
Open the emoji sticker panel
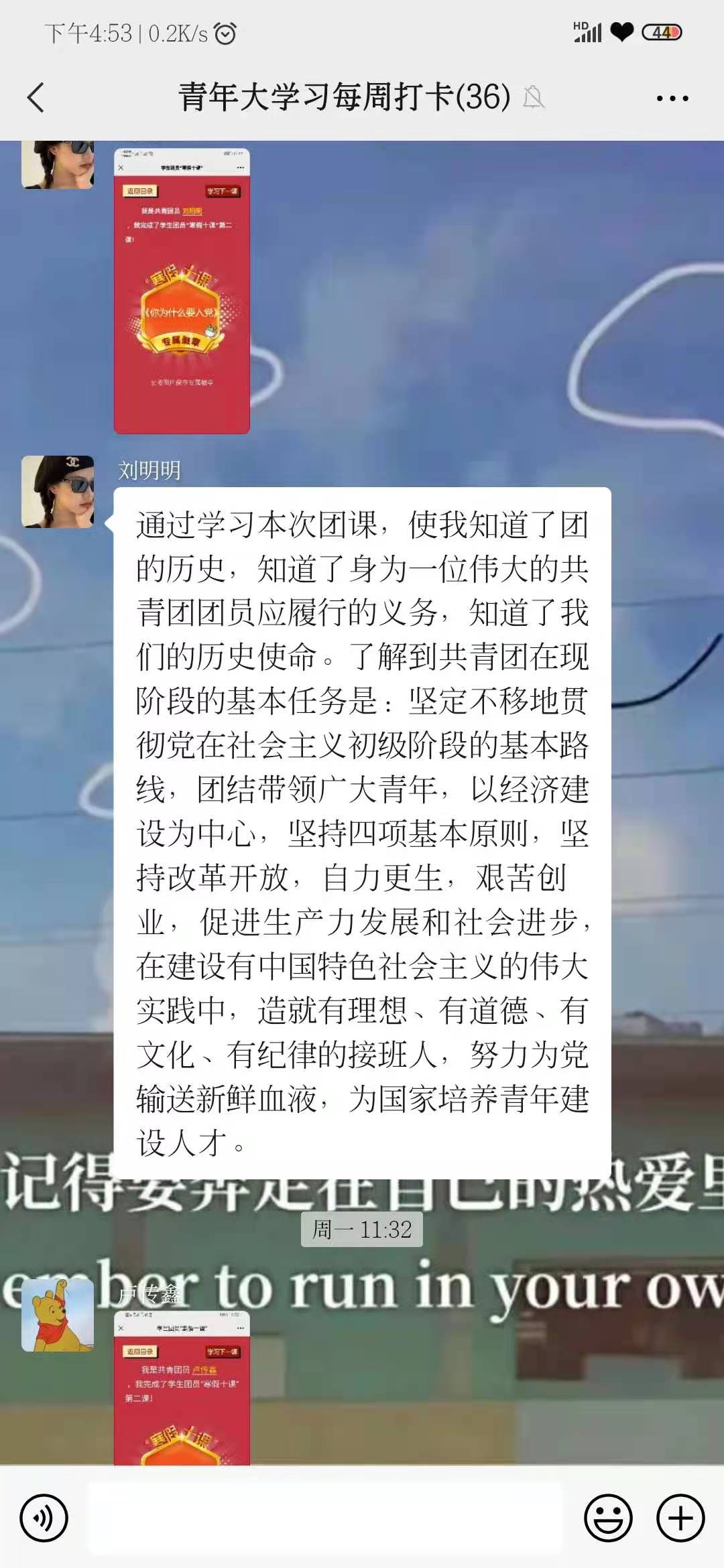tap(608, 1518)
